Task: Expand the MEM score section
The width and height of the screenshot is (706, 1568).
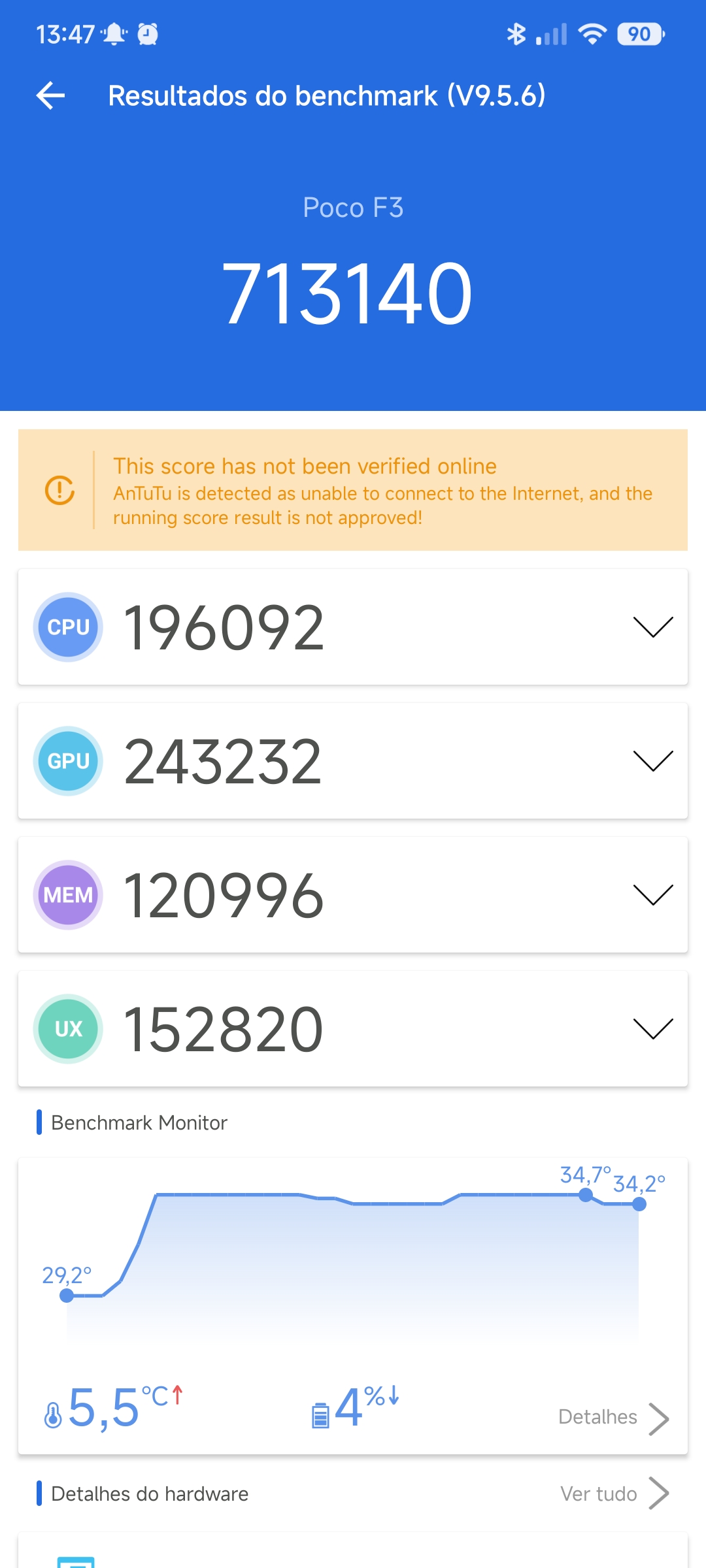Action: (353, 895)
